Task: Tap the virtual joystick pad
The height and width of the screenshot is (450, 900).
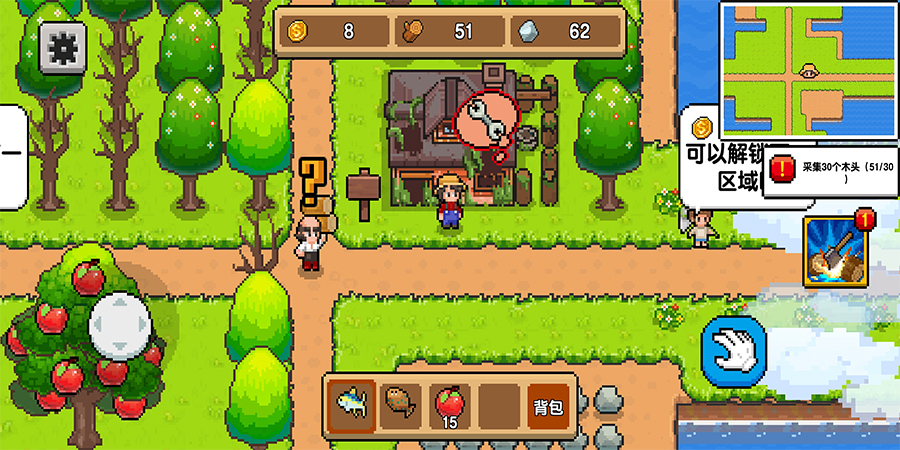Action: click(120, 322)
